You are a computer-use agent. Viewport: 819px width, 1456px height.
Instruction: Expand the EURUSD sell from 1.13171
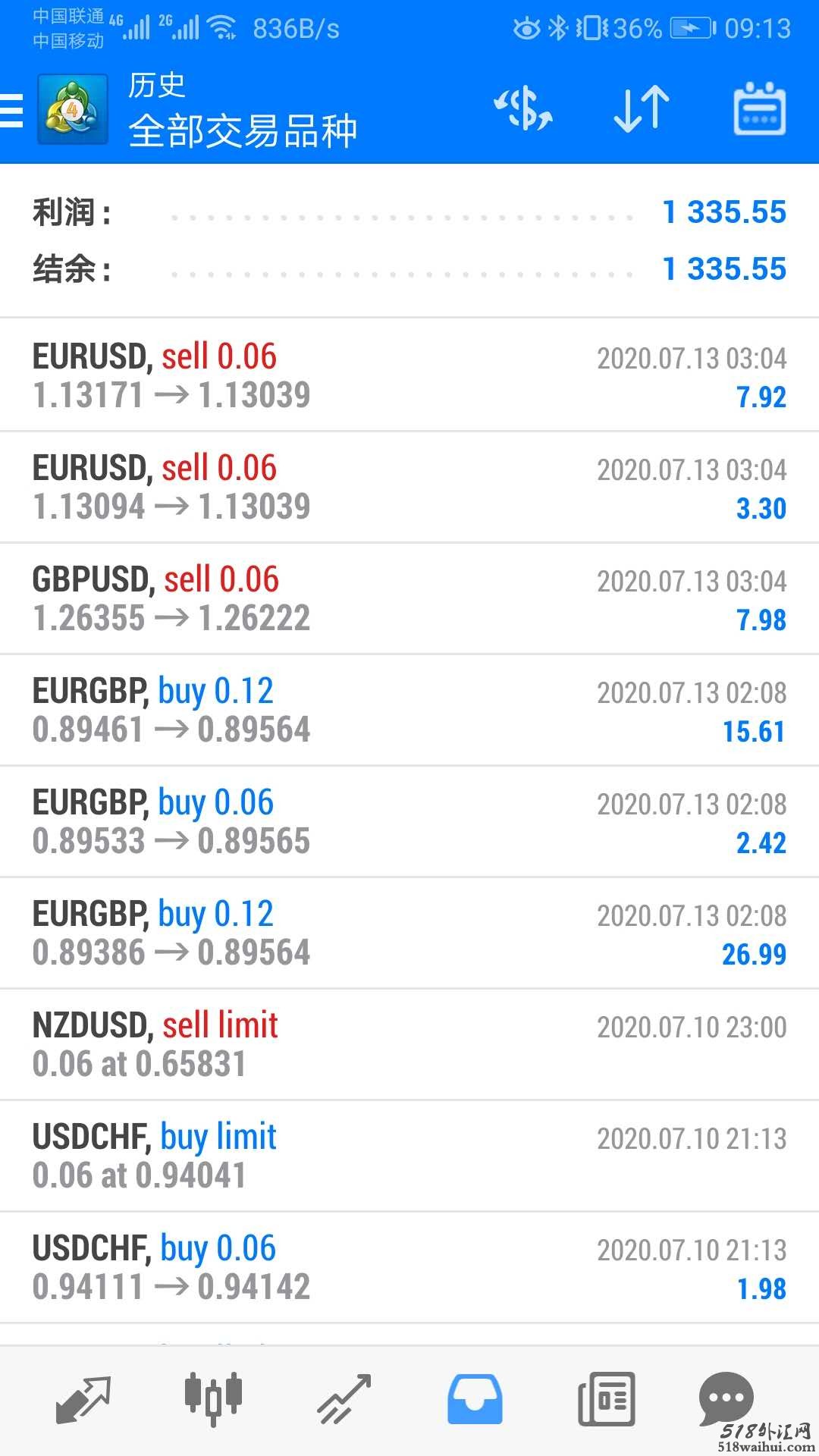(x=409, y=375)
